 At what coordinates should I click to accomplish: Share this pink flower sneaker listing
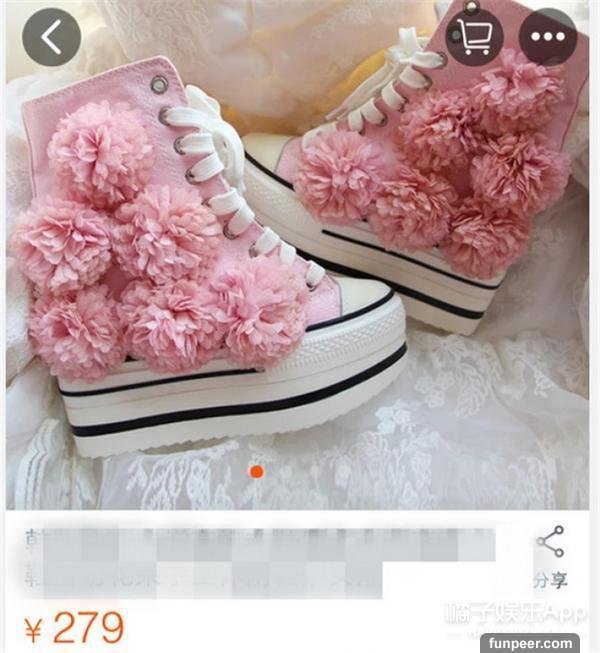pos(549,555)
